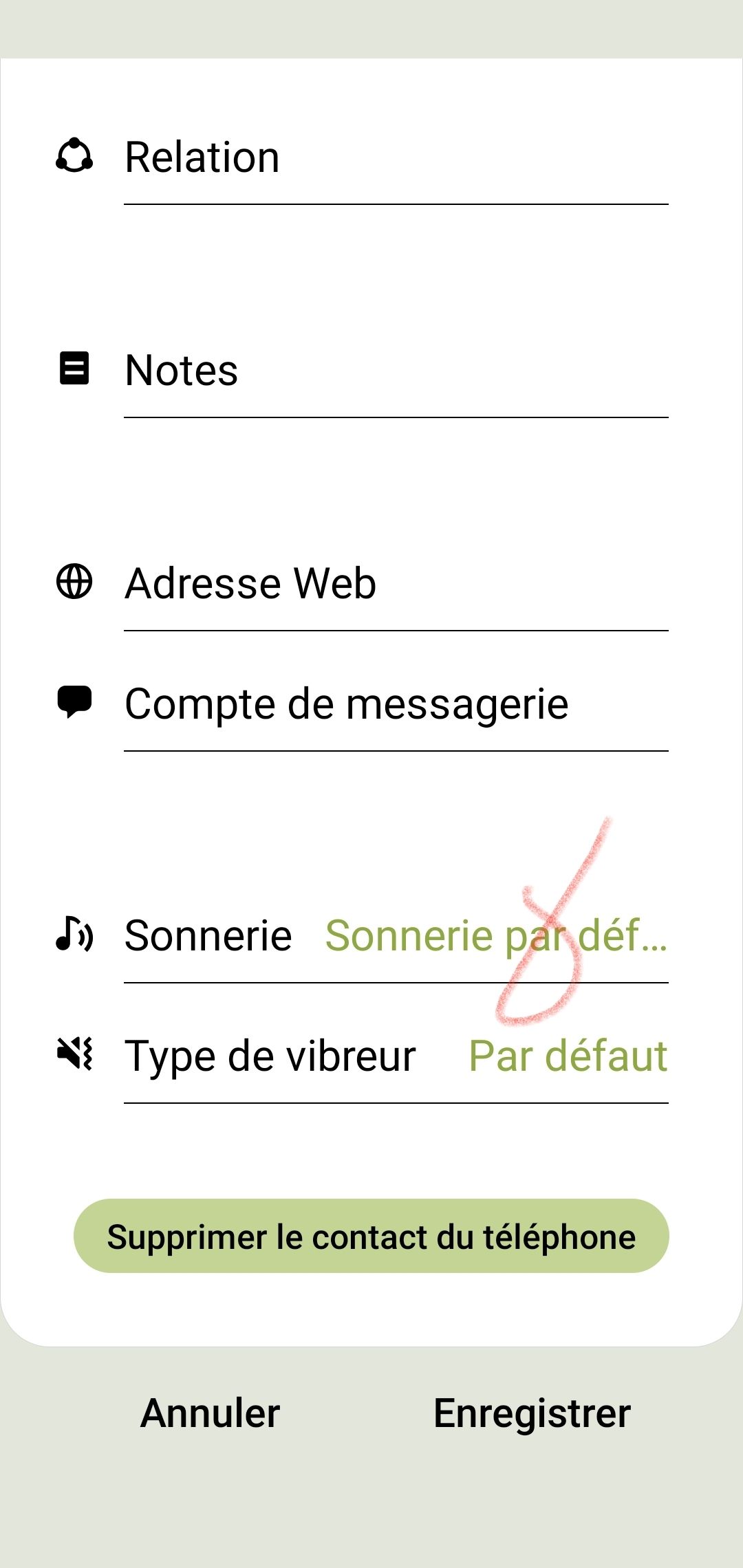Tap the Relation field
Screen dimensions: 743x1568
pyautogui.click(x=396, y=158)
